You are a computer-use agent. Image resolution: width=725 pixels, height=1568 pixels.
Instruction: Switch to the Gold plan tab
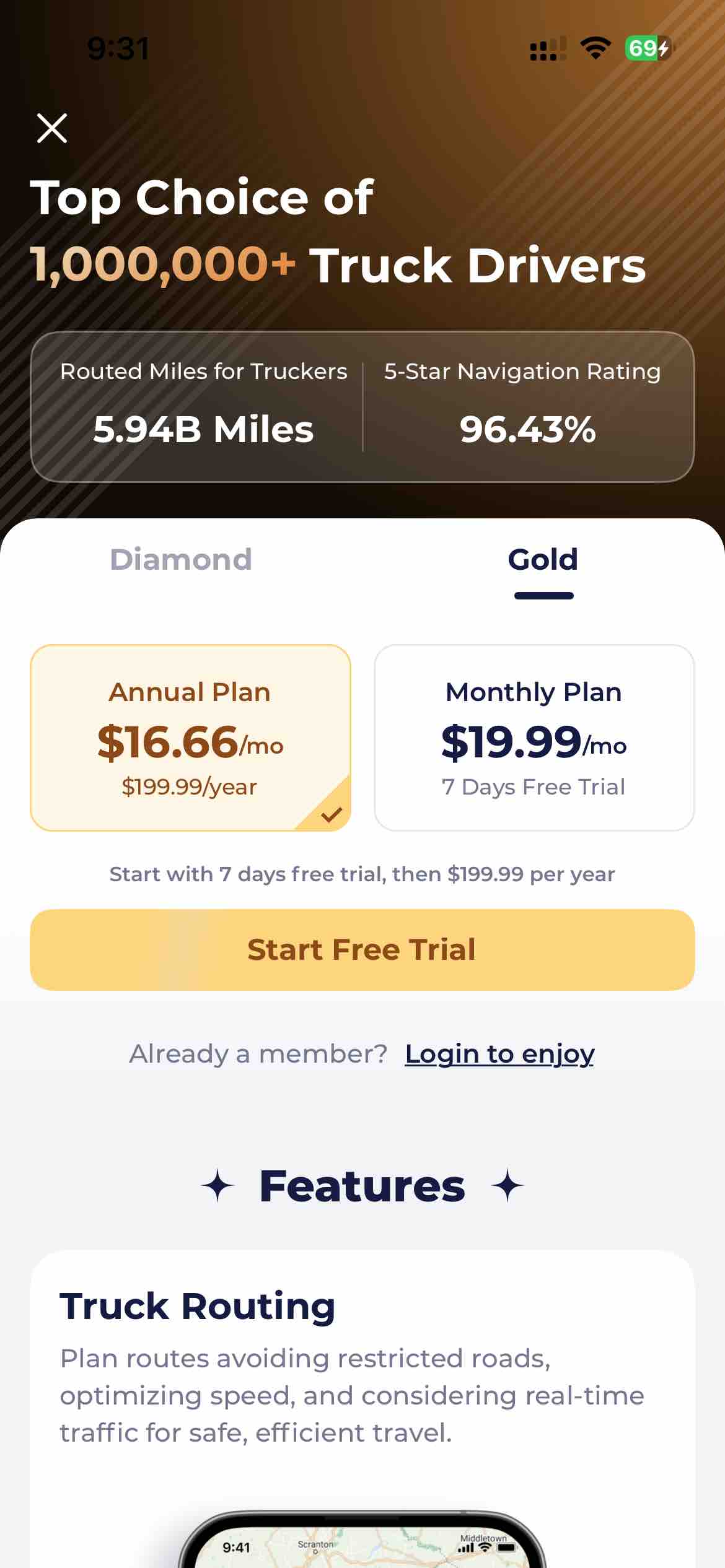click(x=543, y=559)
